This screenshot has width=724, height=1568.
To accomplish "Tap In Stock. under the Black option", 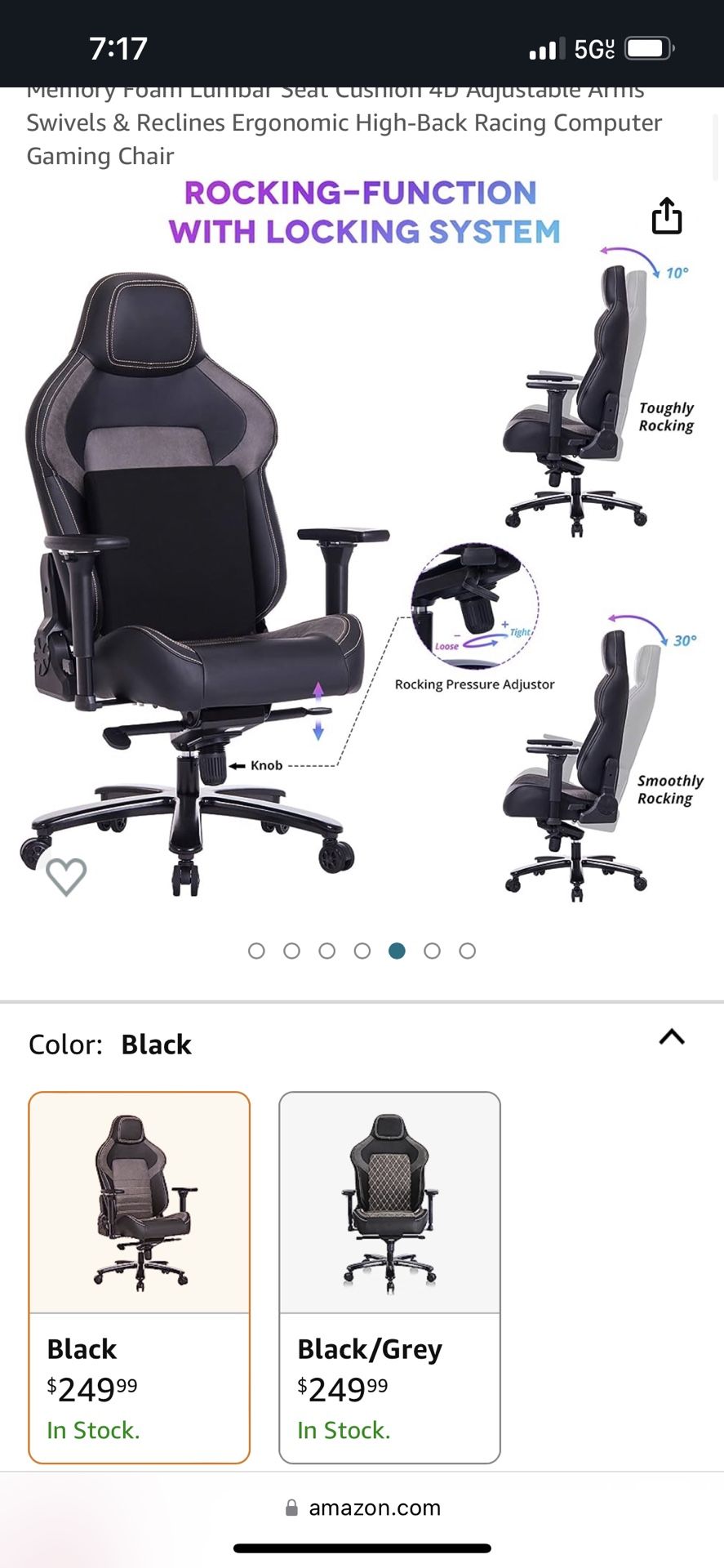I will tap(92, 1430).
